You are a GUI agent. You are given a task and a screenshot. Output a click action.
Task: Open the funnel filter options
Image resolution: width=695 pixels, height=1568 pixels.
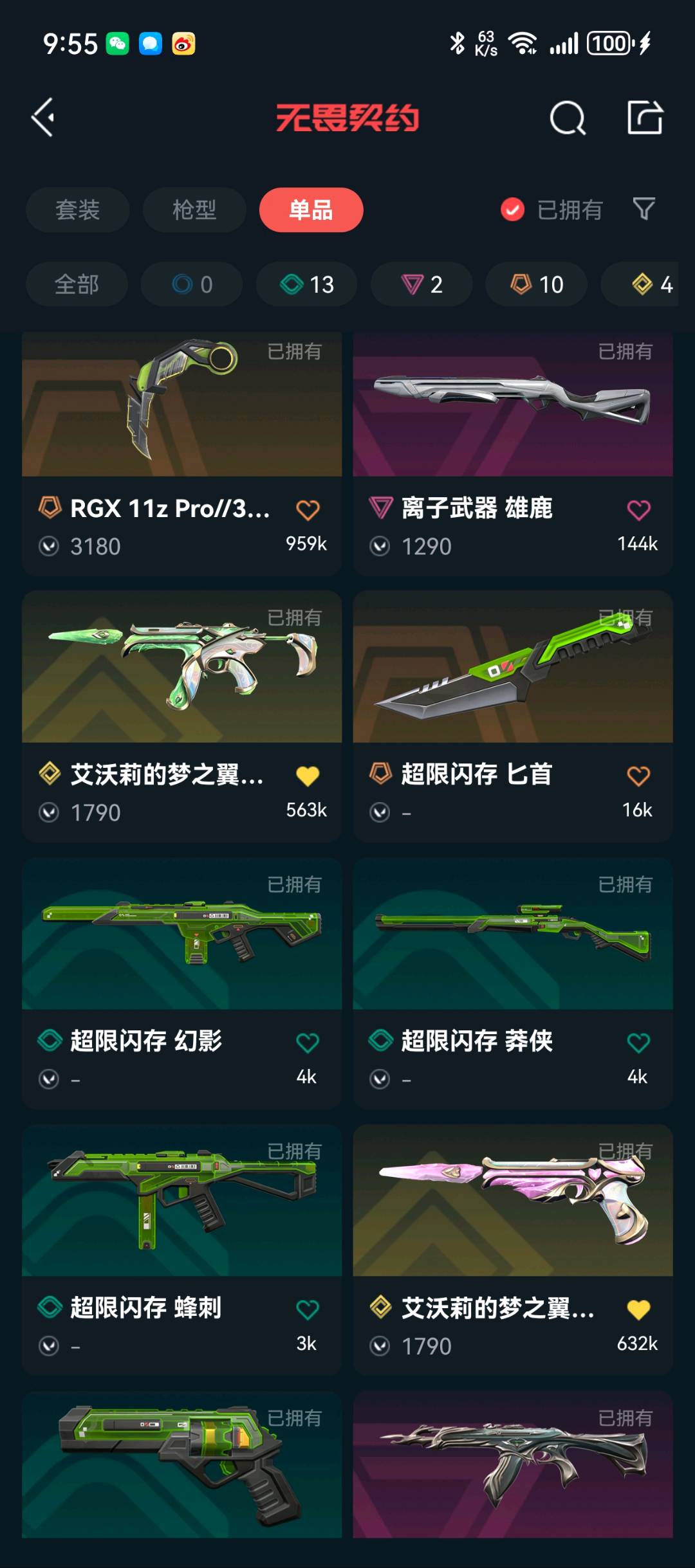pos(644,209)
